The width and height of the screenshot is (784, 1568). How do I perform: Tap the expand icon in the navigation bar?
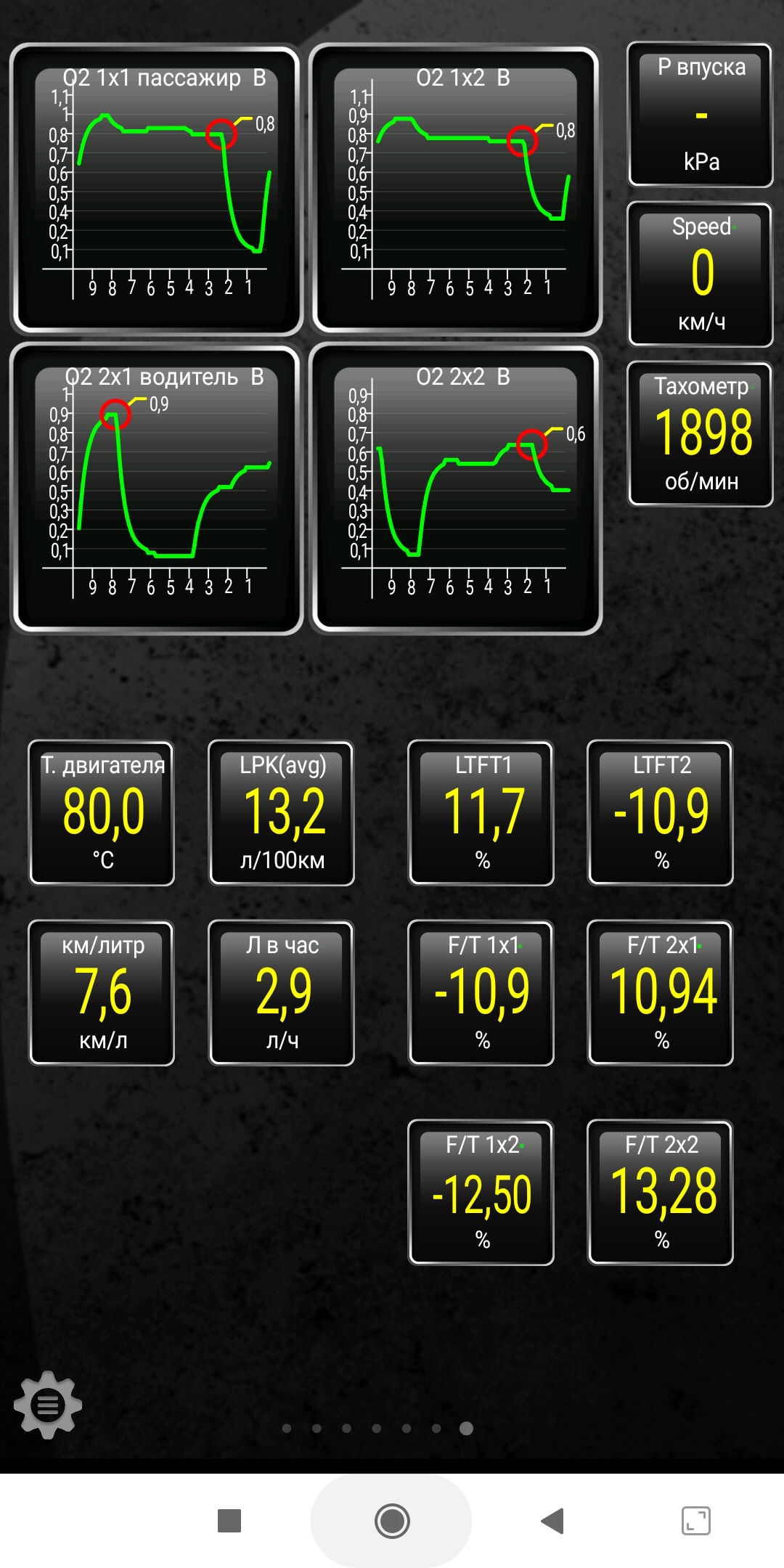click(x=695, y=1520)
